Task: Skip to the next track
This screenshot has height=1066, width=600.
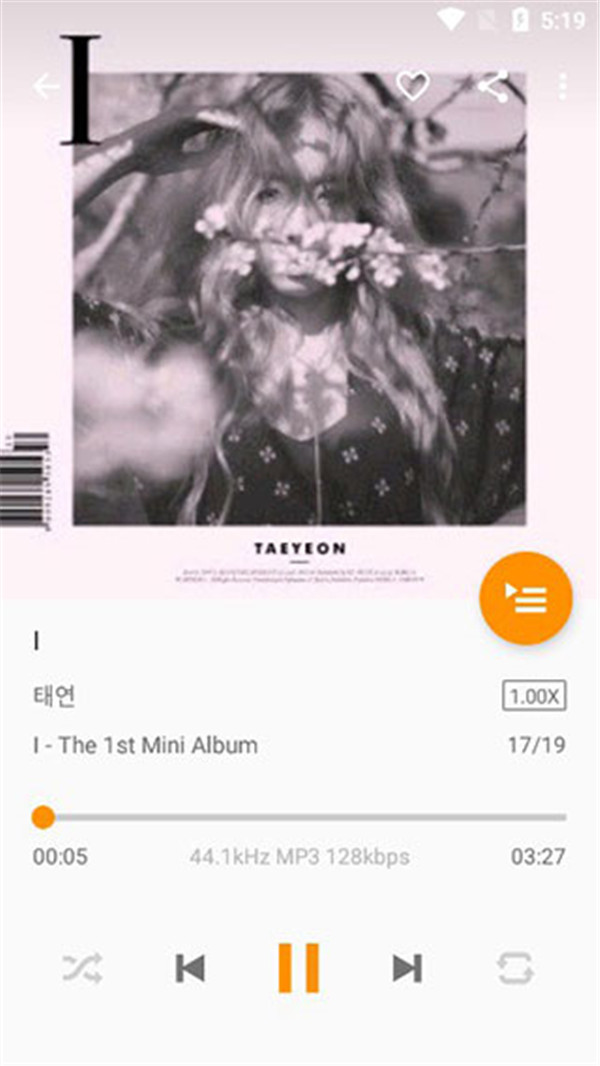Action: [x=406, y=968]
